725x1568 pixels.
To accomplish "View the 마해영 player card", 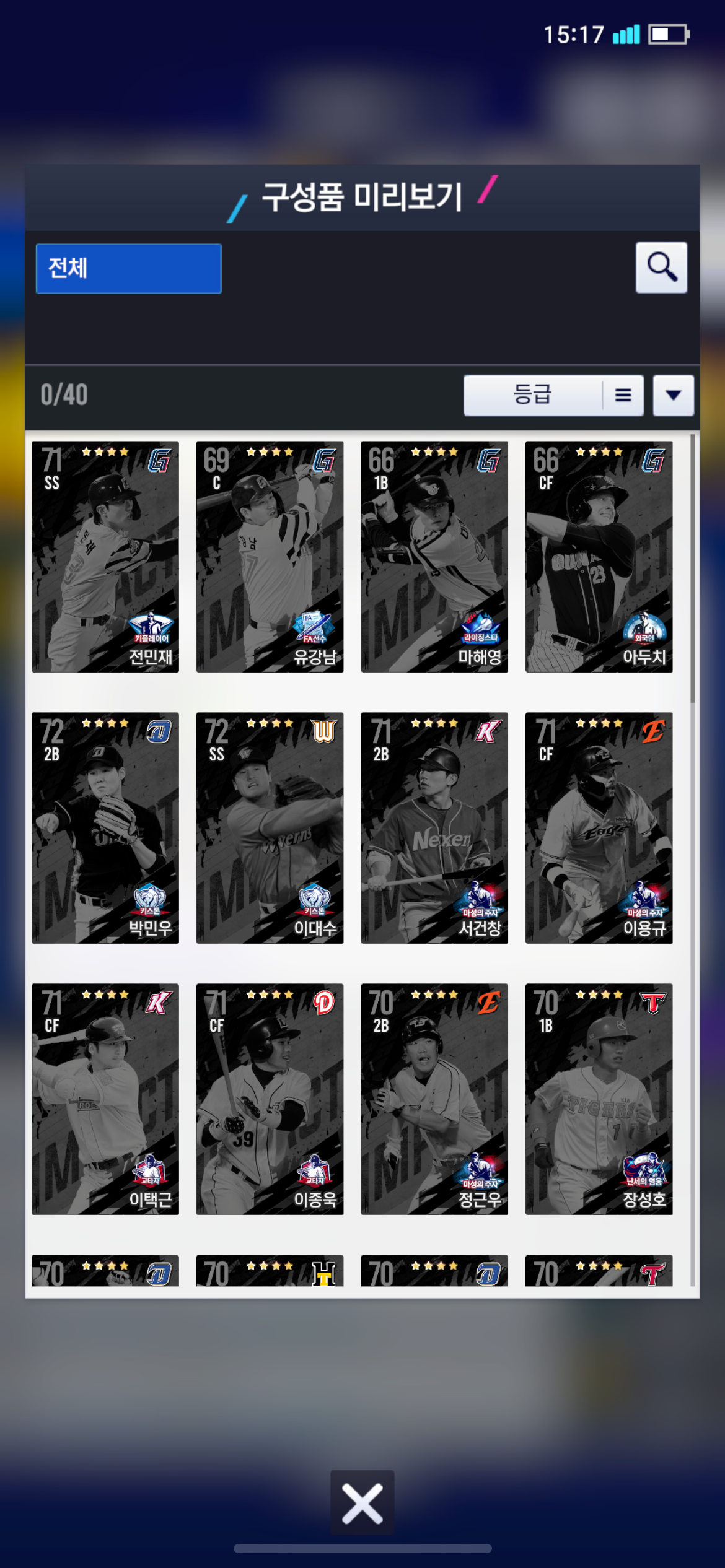I will coord(434,556).
